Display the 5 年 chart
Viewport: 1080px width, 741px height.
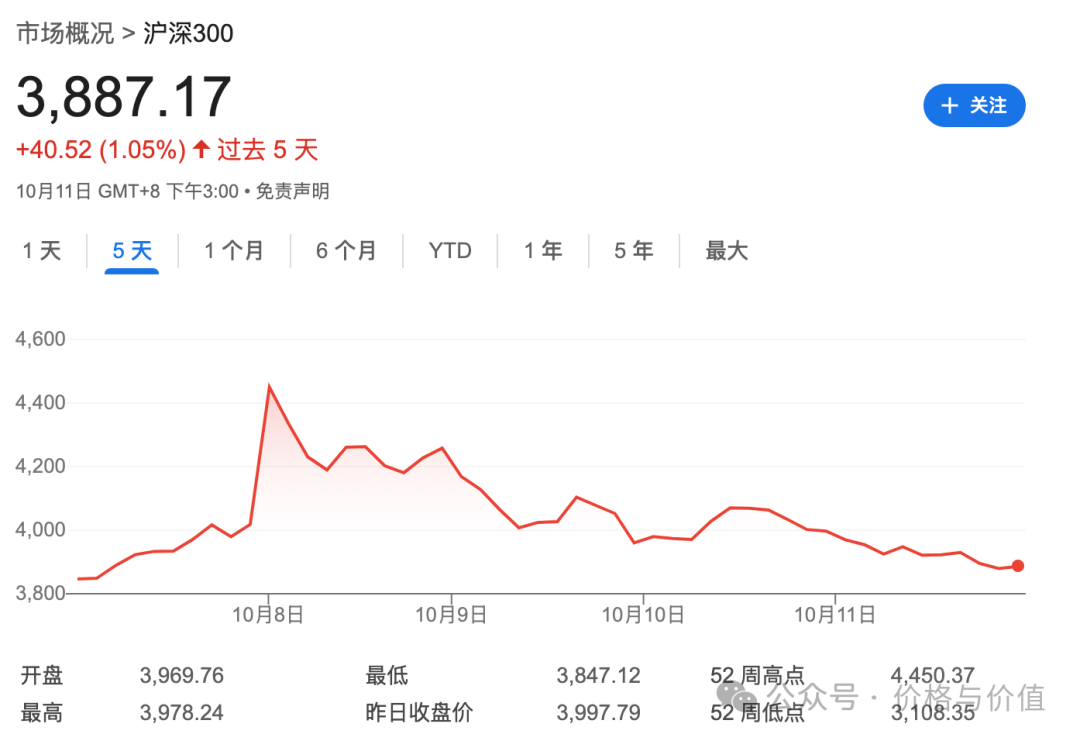click(x=634, y=251)
